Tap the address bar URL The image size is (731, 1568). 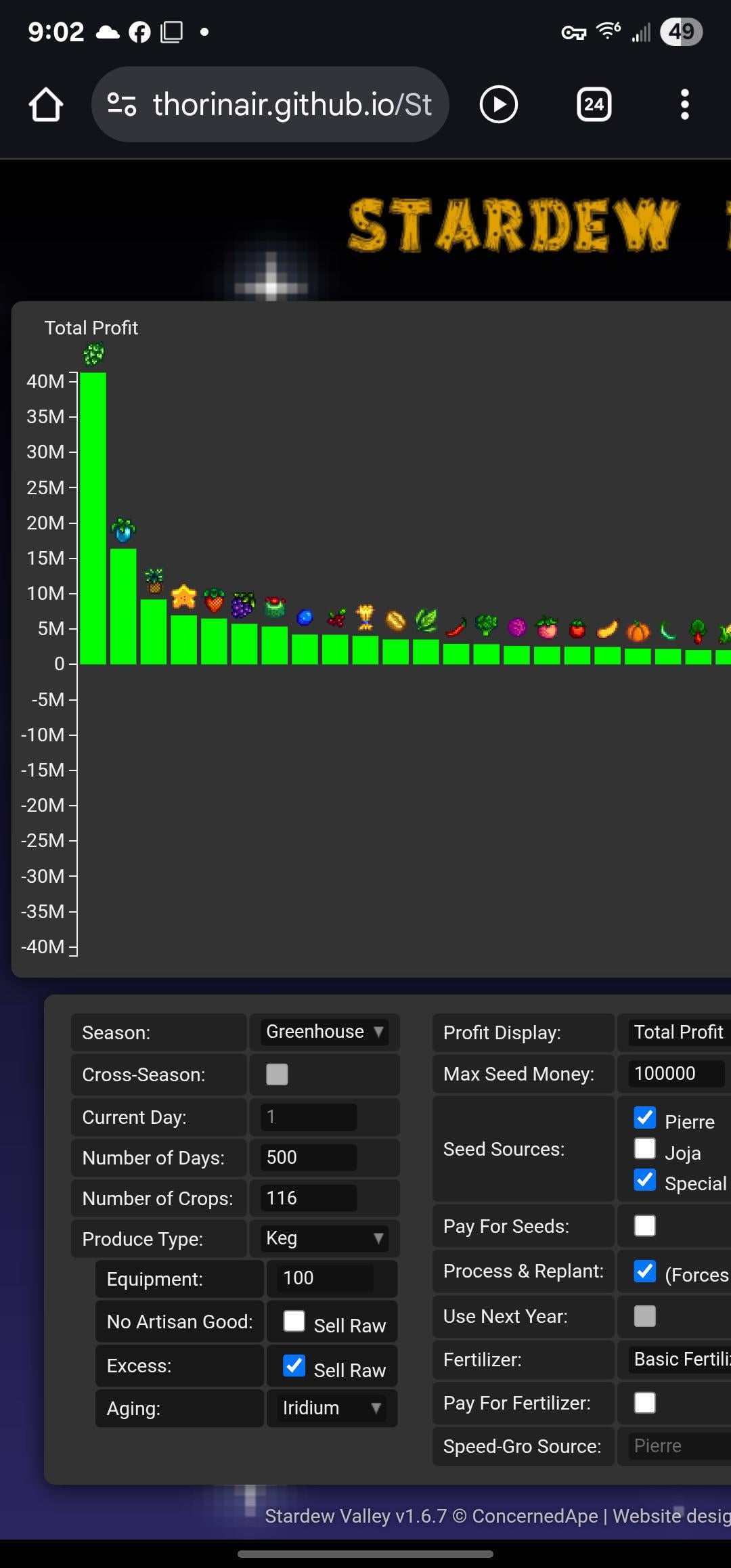tap(291, 105)
